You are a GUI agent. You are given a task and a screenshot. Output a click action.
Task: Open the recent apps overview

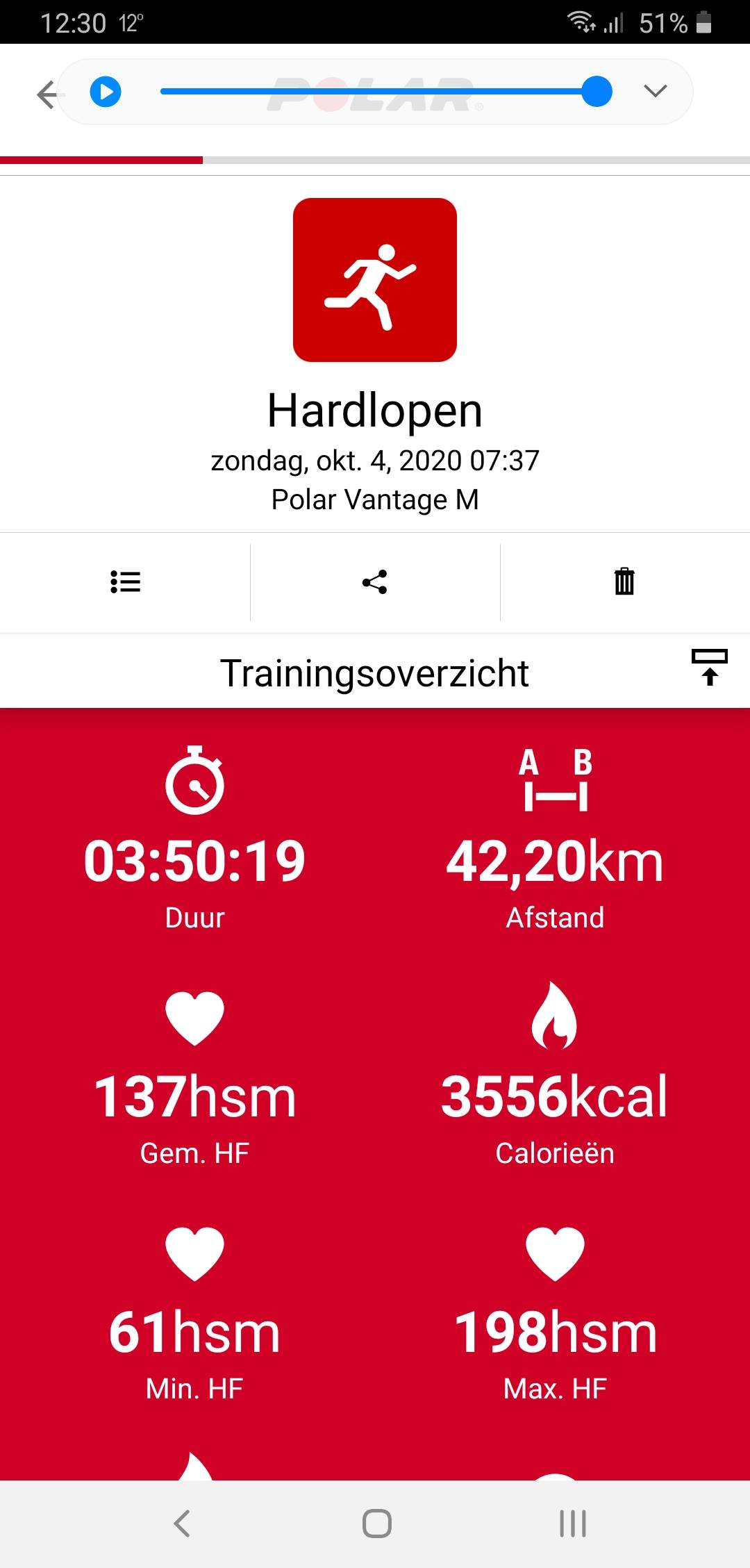pos(572,1524)
